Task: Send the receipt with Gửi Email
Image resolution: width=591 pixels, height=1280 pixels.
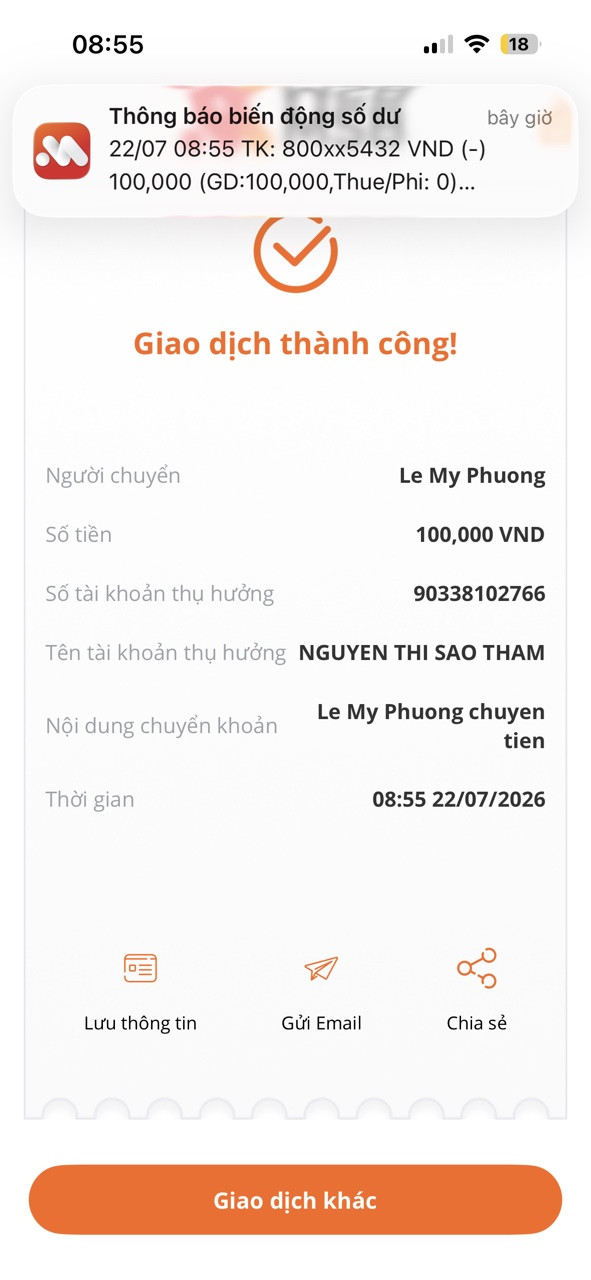Action: point(321,992)
